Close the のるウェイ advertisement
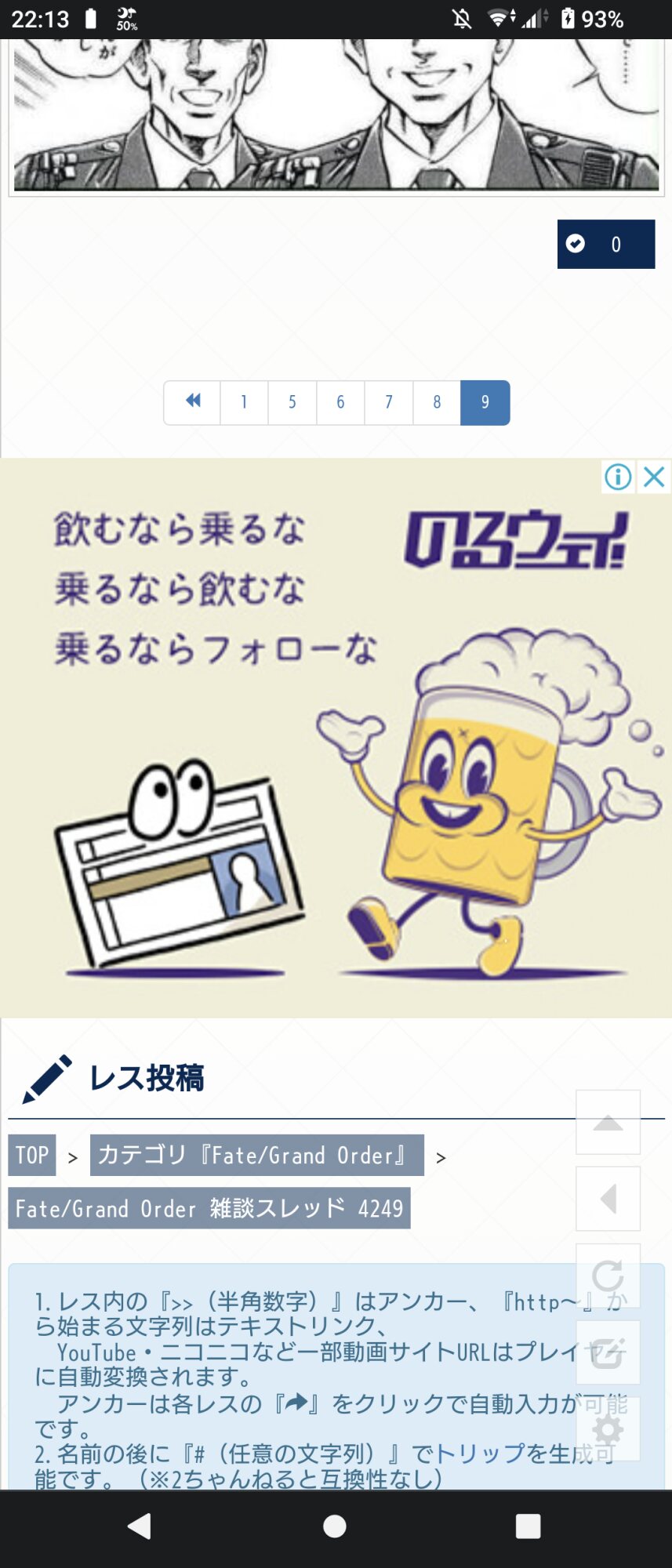This screenshot has height=1568, width=672. tap(655, 477)
